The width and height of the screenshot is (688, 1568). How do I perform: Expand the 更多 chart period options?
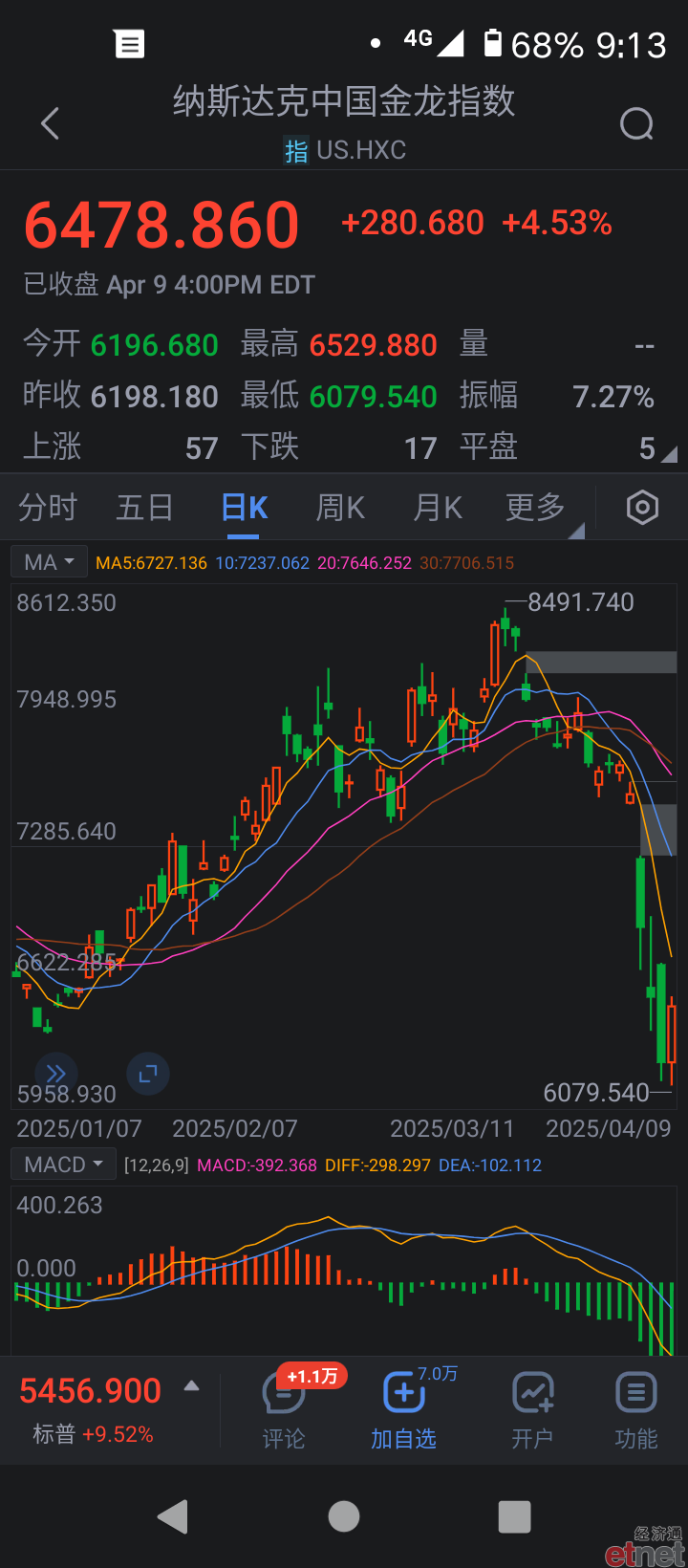[536, 508]
